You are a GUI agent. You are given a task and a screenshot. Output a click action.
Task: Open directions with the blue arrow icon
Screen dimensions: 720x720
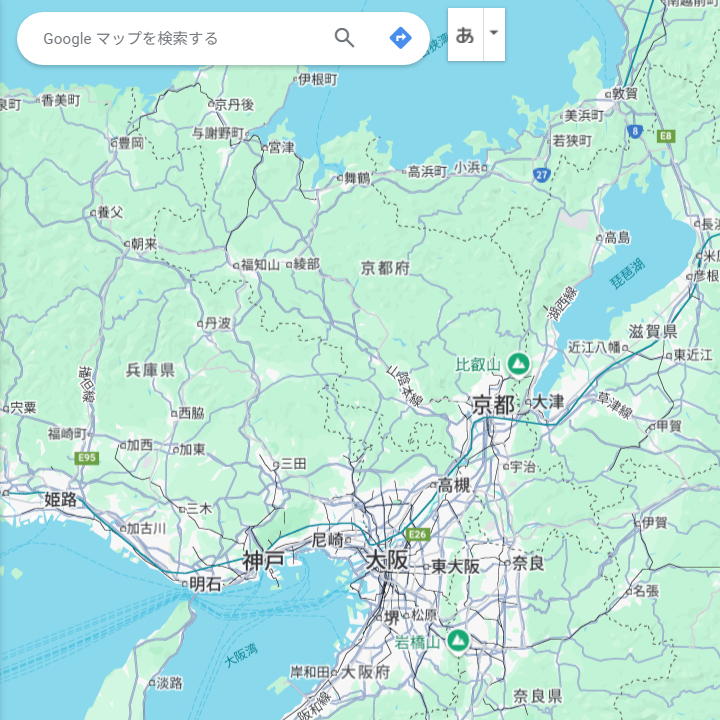(x=400, y=38)
